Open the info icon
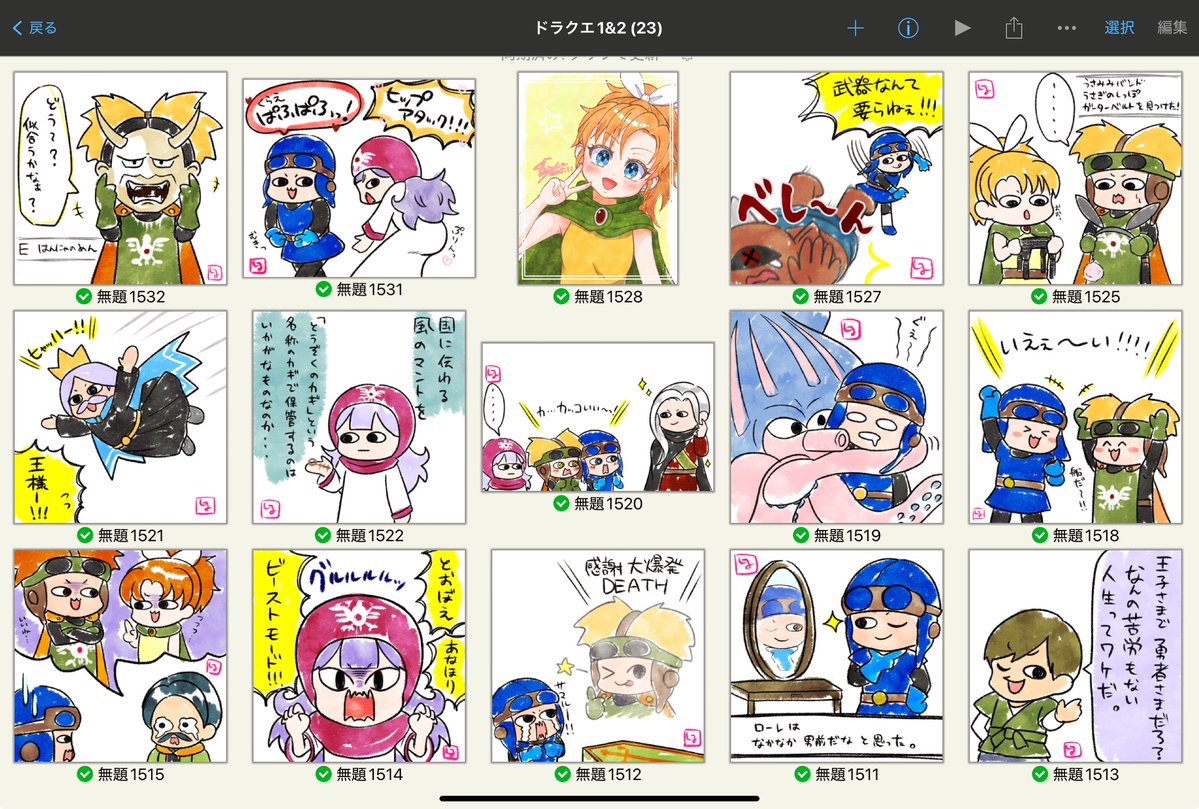Screen dimensions: 1199x809 pyautogui.click(x=908, y=28)
